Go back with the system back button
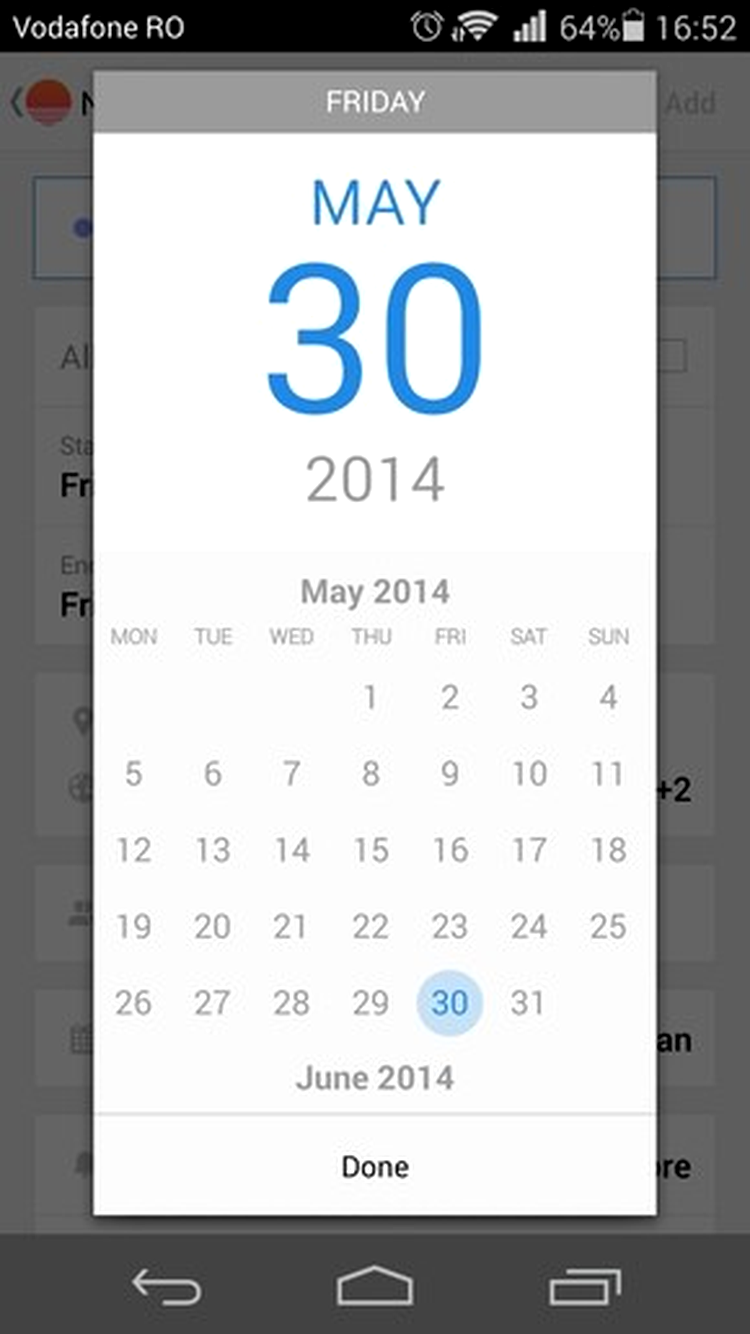 pyautogui.click(x=167, y=1287)
